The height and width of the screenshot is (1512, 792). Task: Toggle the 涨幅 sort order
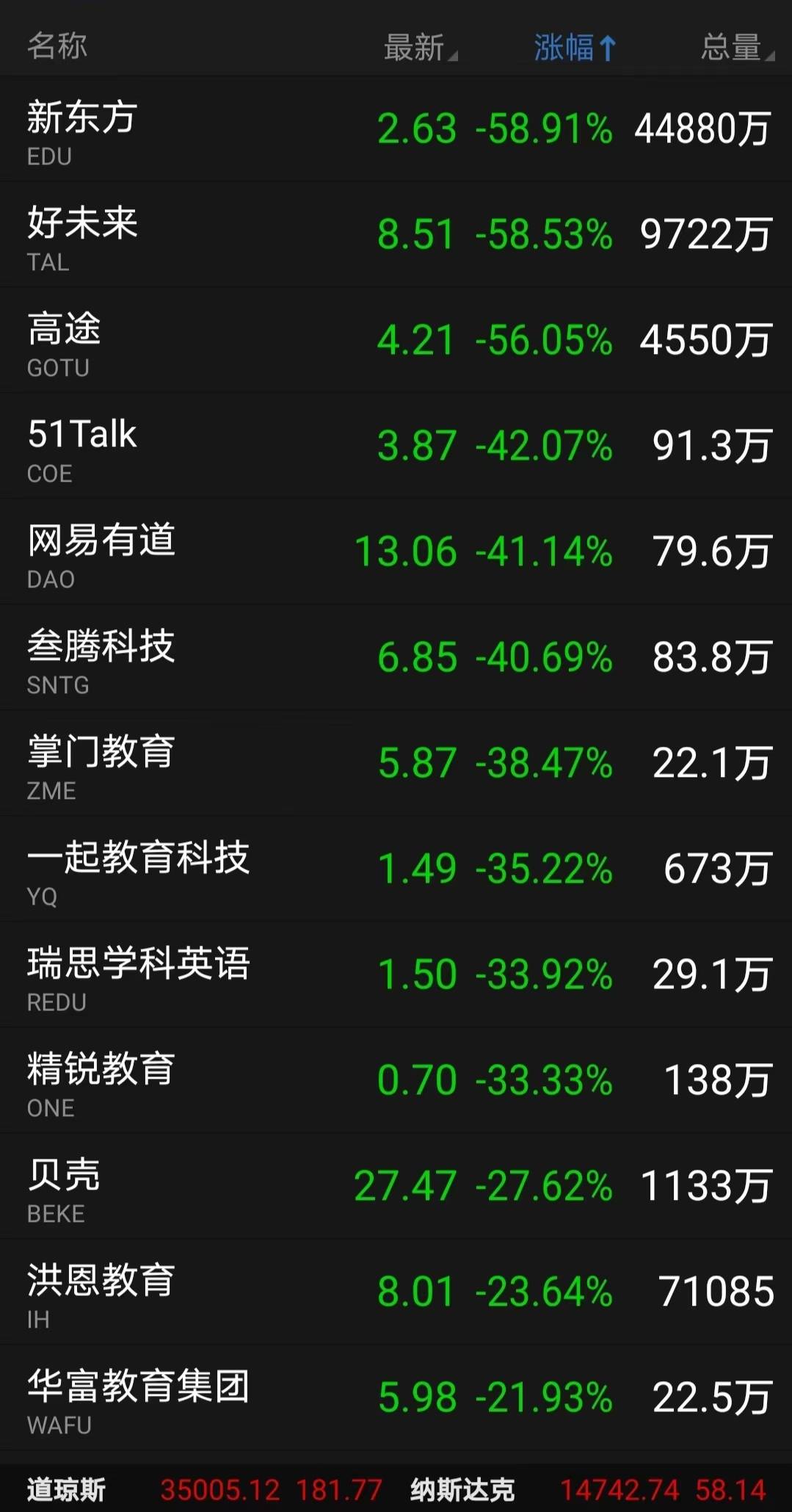pos(575,48)
